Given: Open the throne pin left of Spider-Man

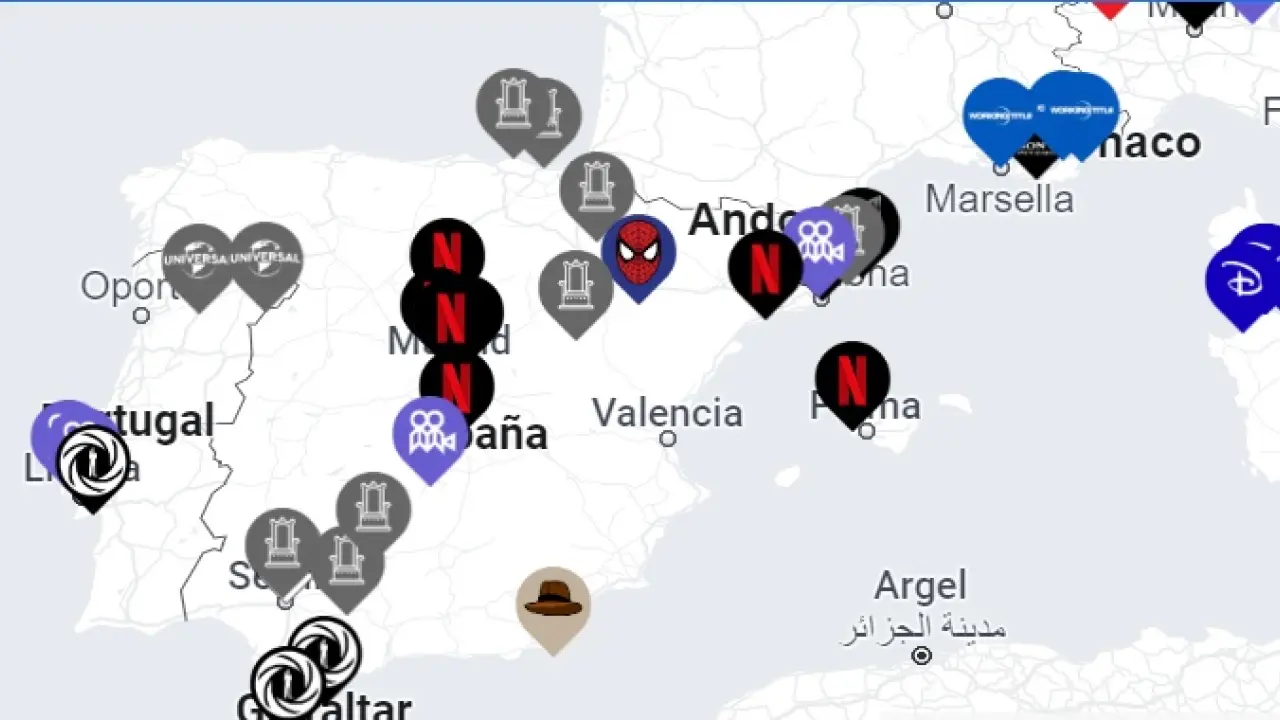Looking at the screenshot, I should coord(575,290).
